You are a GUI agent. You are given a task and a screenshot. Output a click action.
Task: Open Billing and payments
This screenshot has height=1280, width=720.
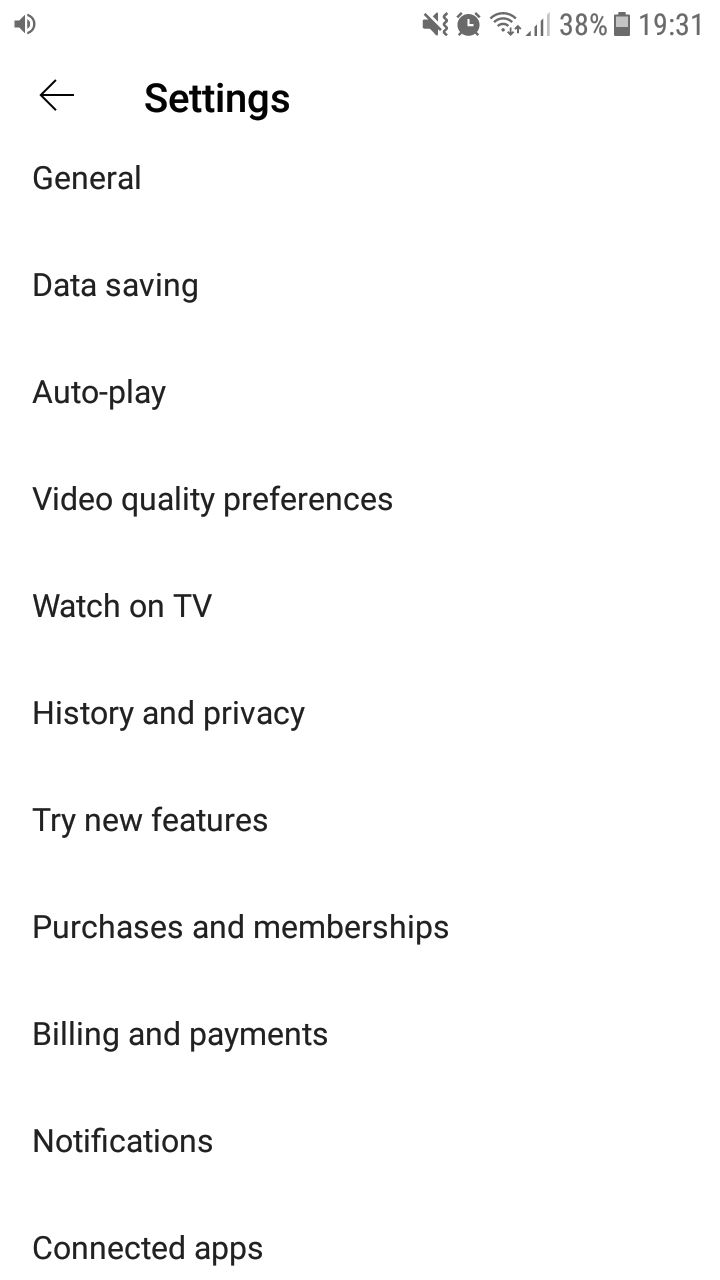click(x=180, y=1034)
